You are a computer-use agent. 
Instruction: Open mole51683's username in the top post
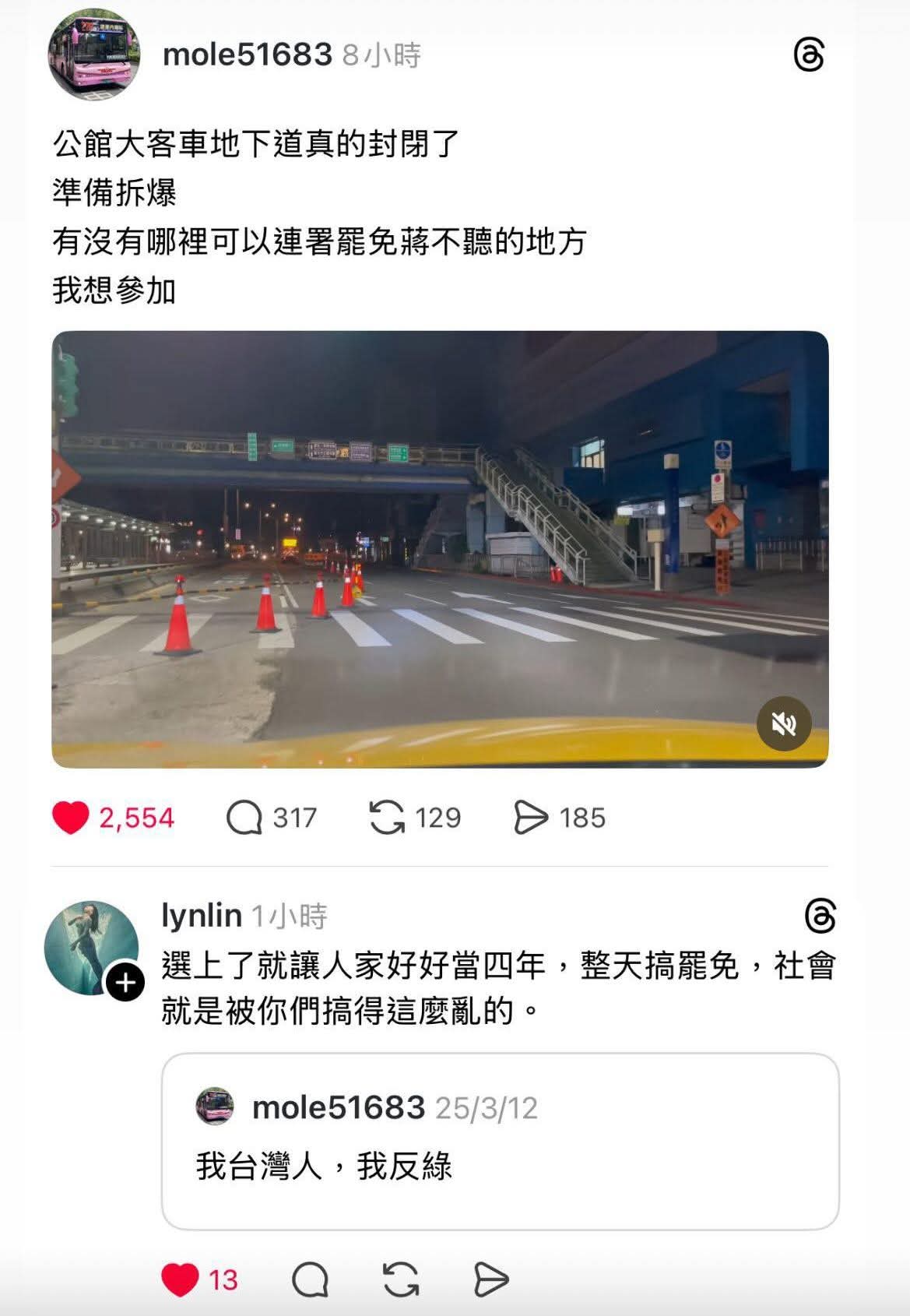point(247,55)
